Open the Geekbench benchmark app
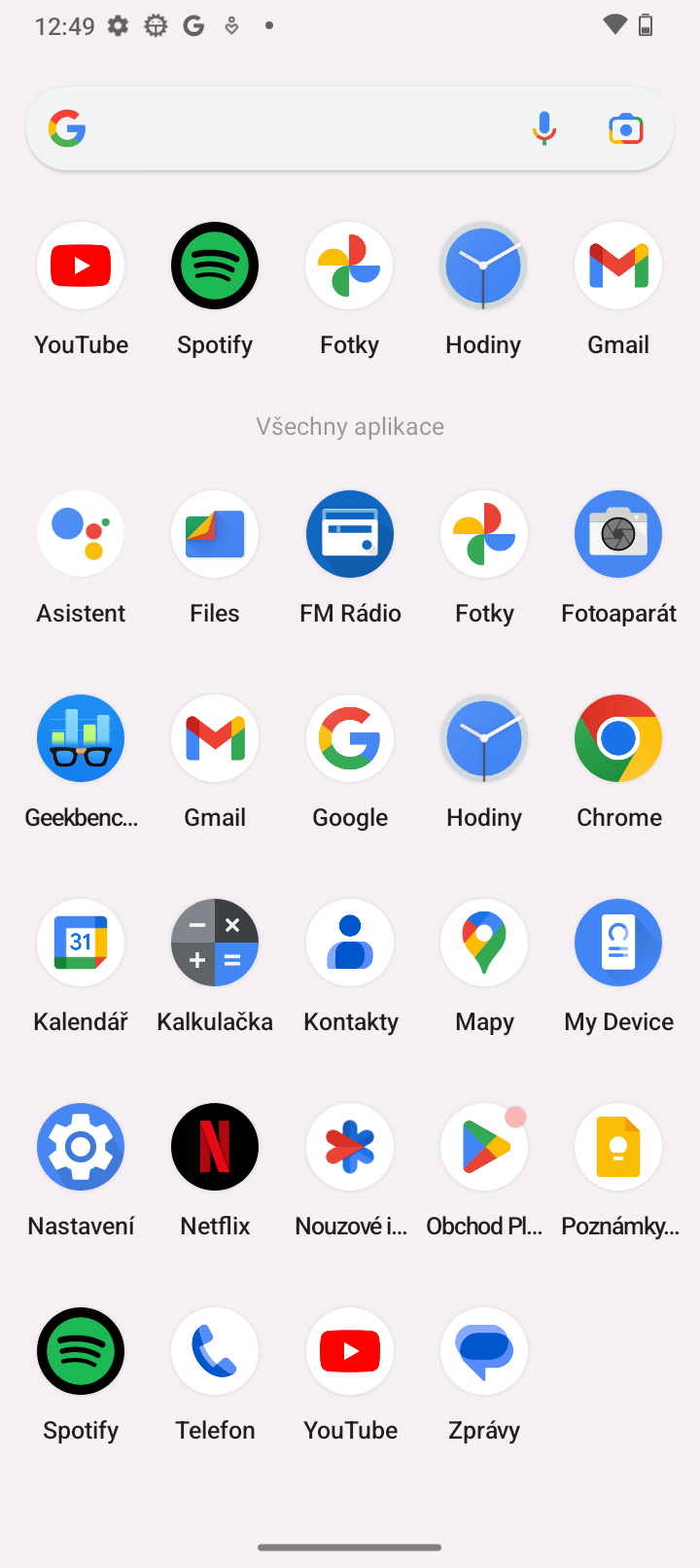 click(x=81, y=738)
